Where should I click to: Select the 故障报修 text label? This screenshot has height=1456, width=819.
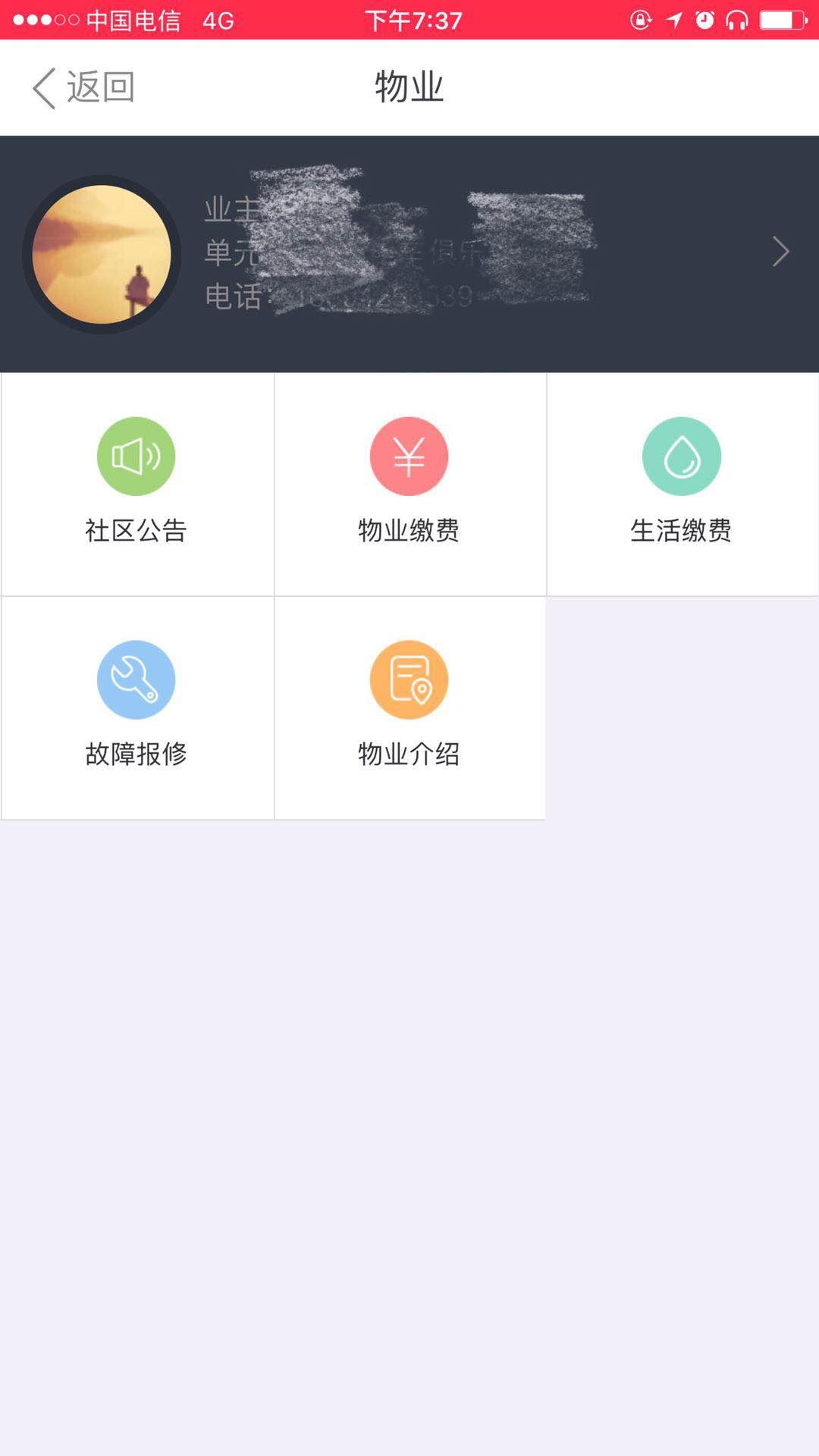(x=136, y=754)
